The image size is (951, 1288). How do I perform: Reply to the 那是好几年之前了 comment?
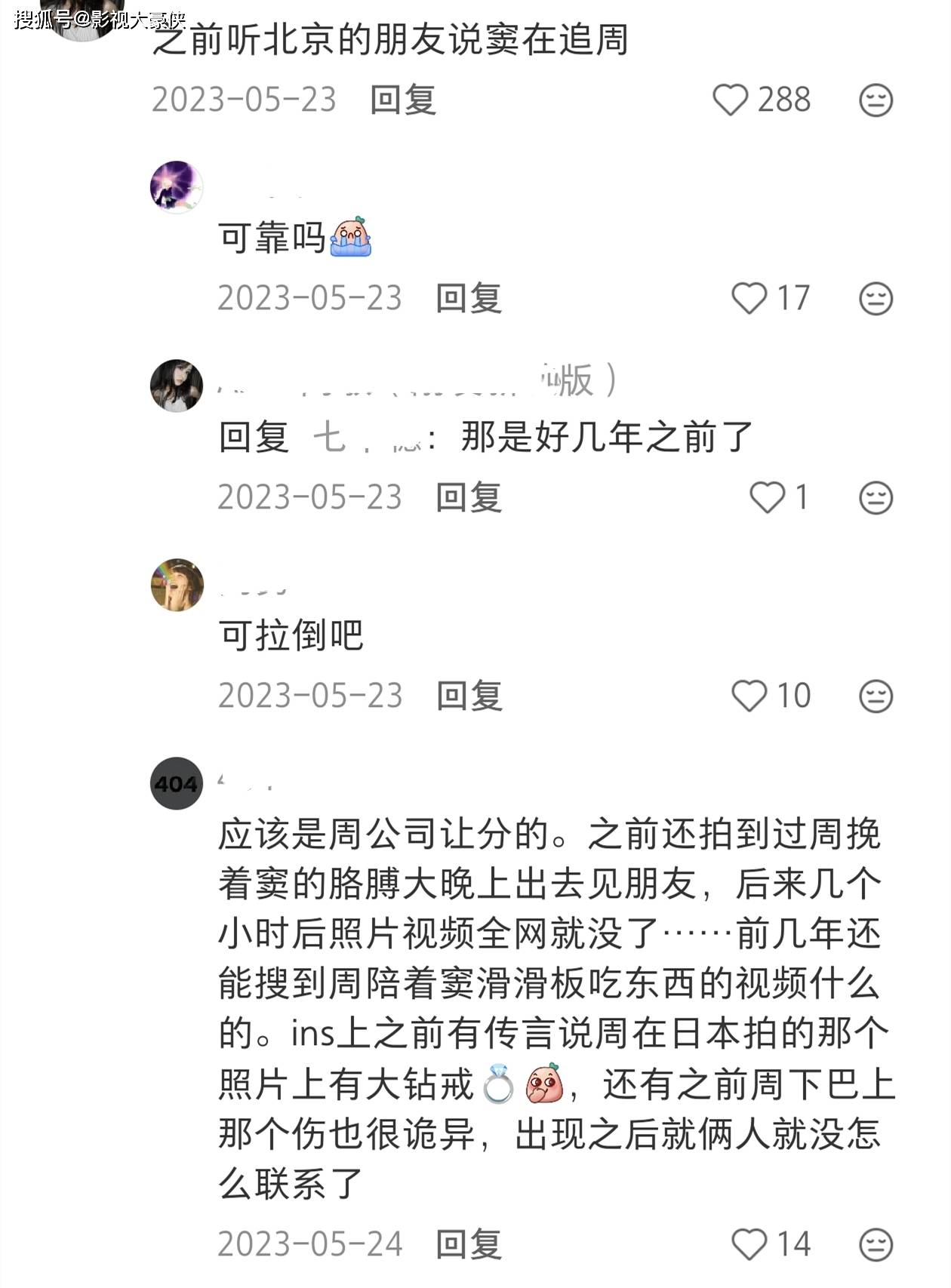click(469, 498)
